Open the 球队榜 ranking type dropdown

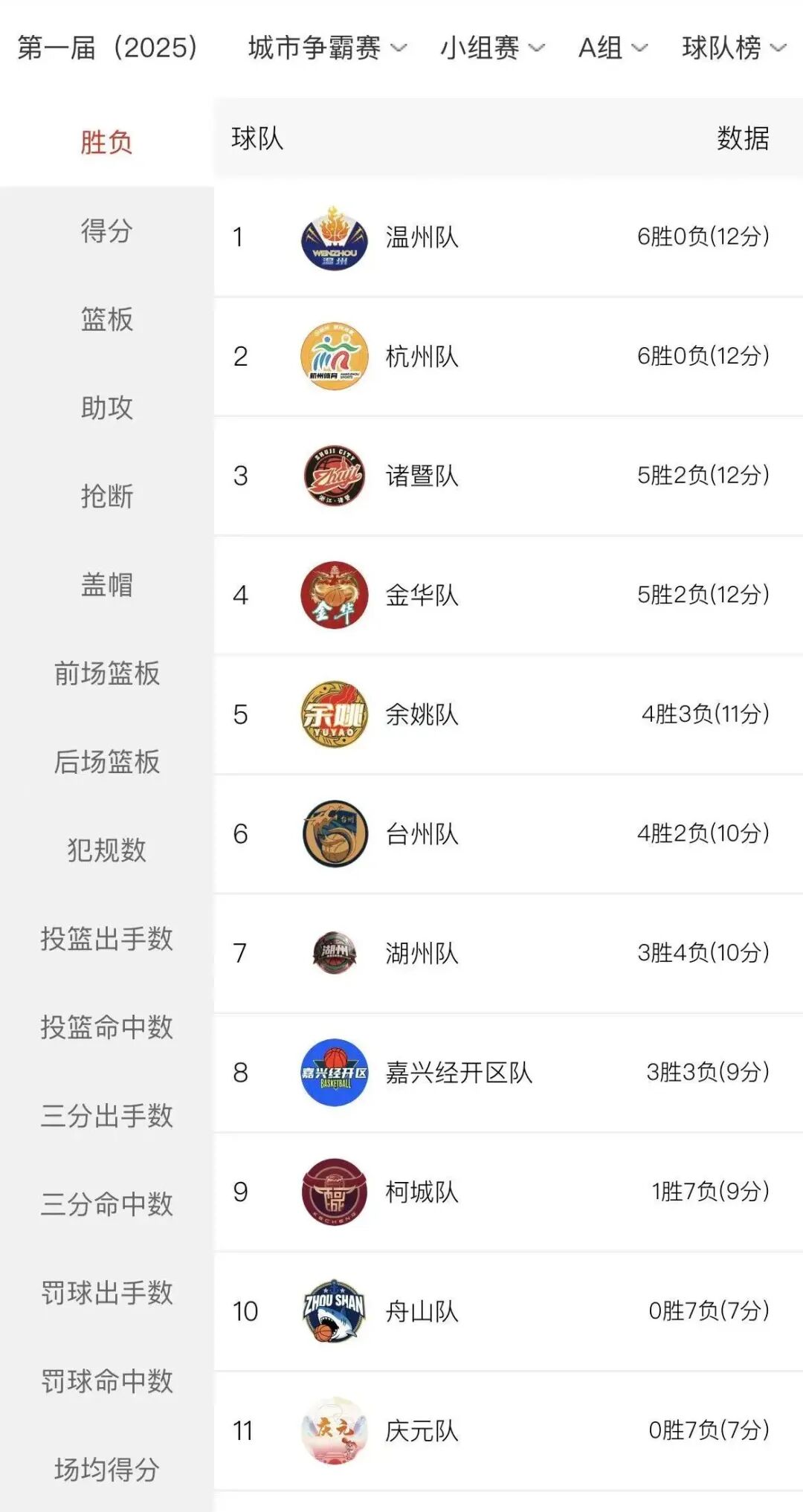click(x=733, y=48)
